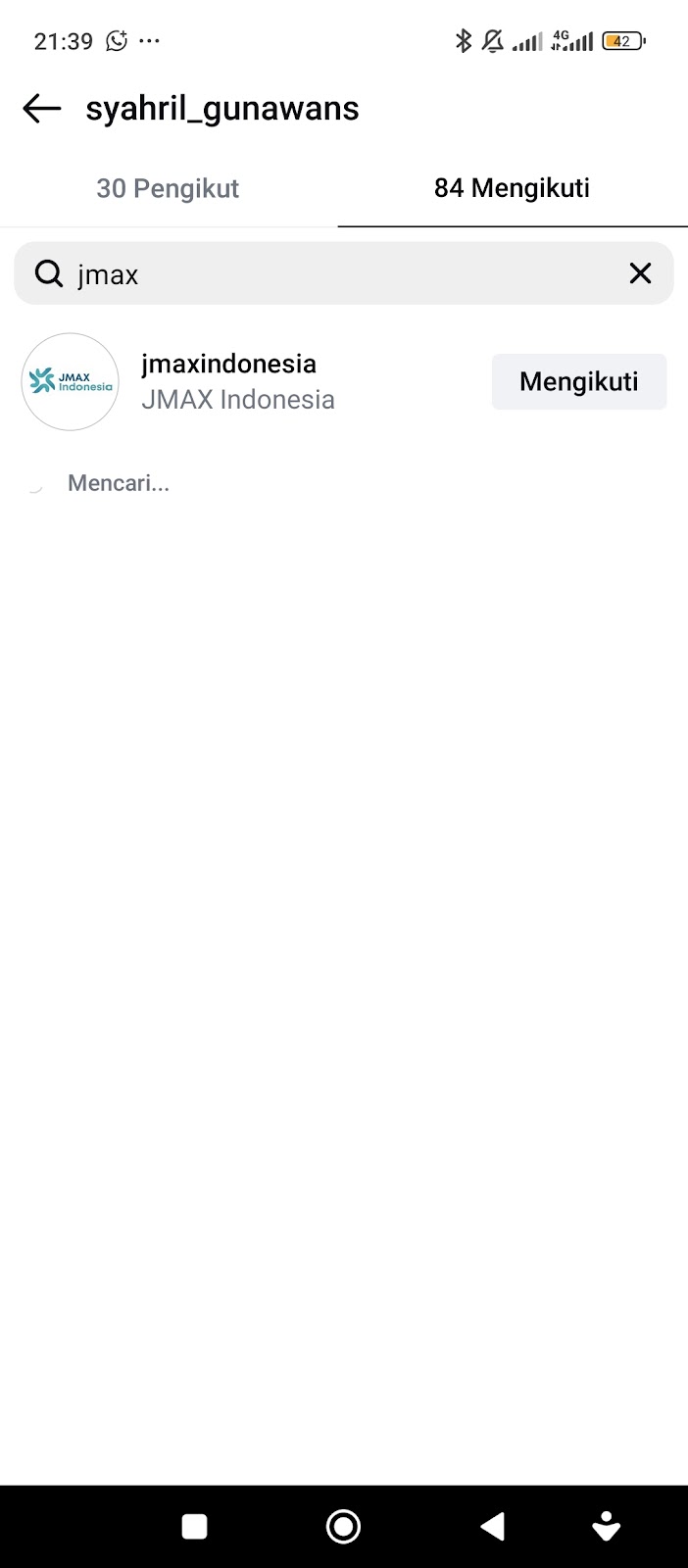This screenshot has width=688, height=1568.
Task: Open the jmaxindonesia profile result
Action: tap(228, 381)
